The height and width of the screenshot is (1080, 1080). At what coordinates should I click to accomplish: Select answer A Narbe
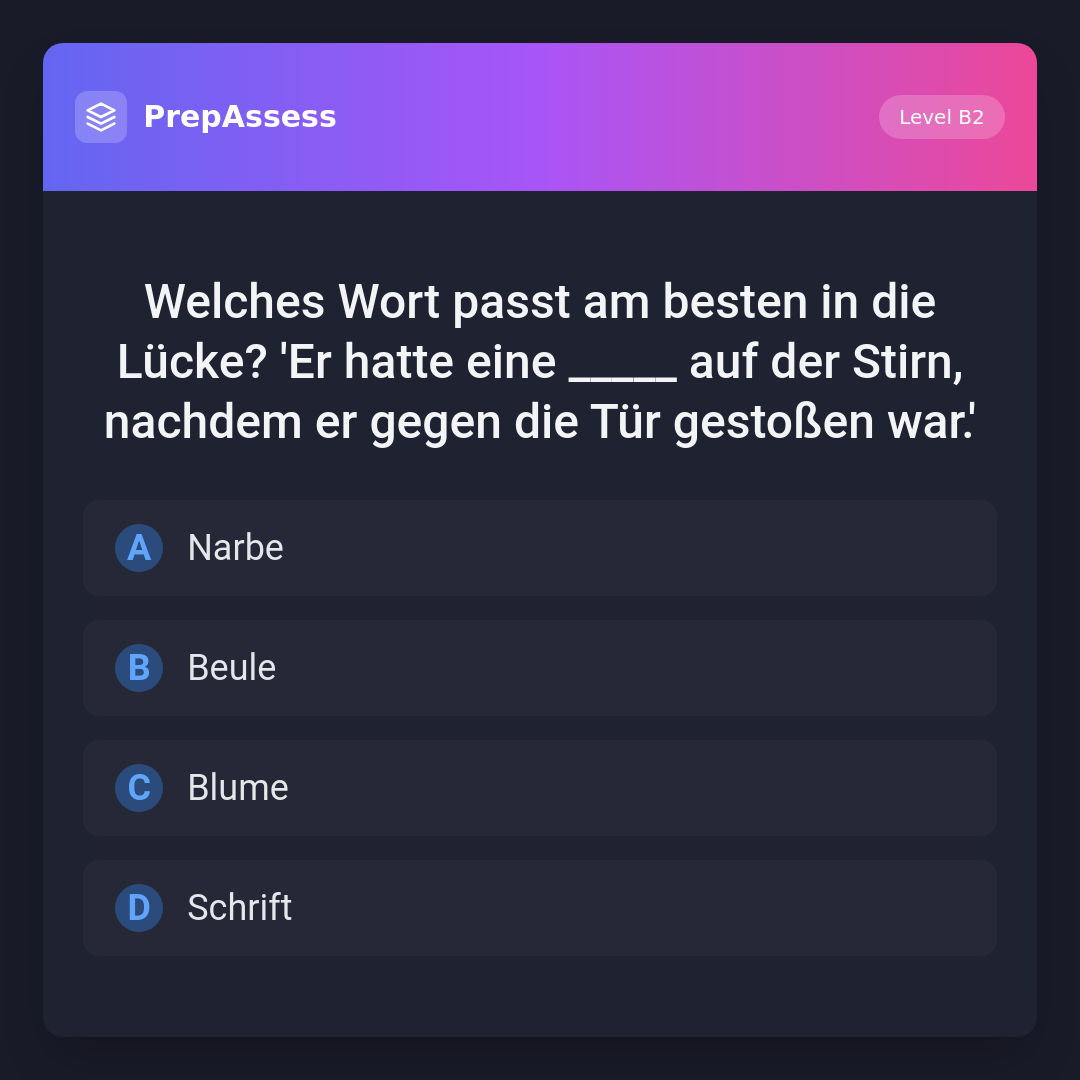click(539, 548)
